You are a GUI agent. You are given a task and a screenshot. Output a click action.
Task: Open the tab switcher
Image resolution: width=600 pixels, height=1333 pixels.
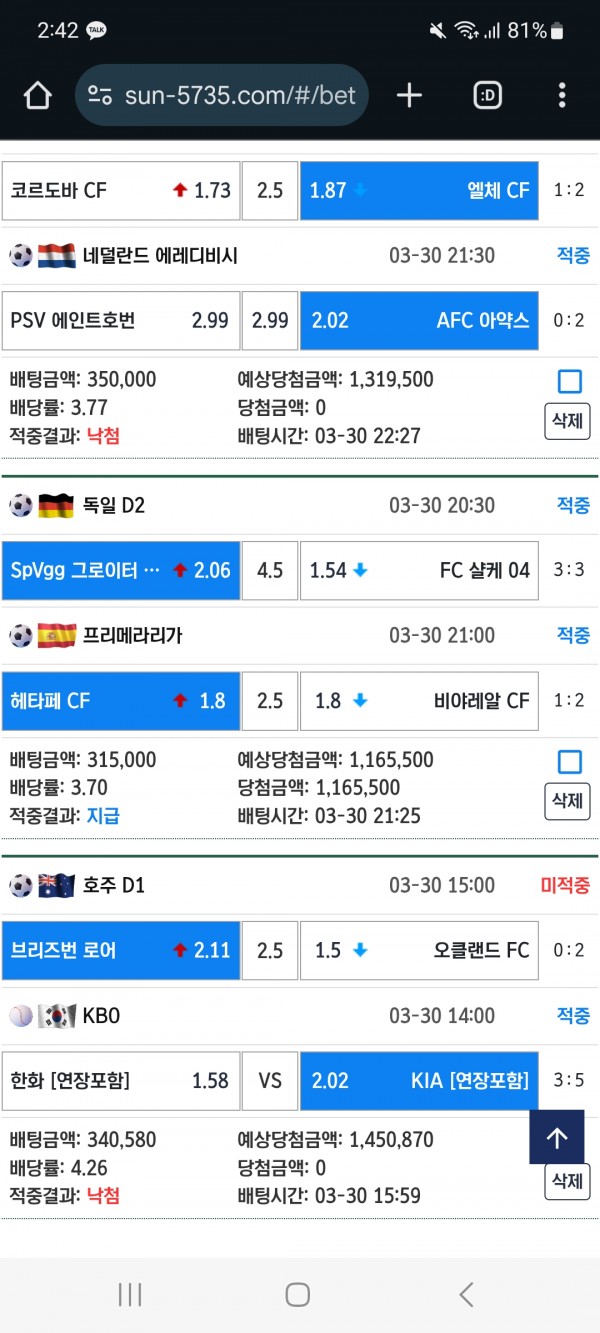click(x=487, y=95)
